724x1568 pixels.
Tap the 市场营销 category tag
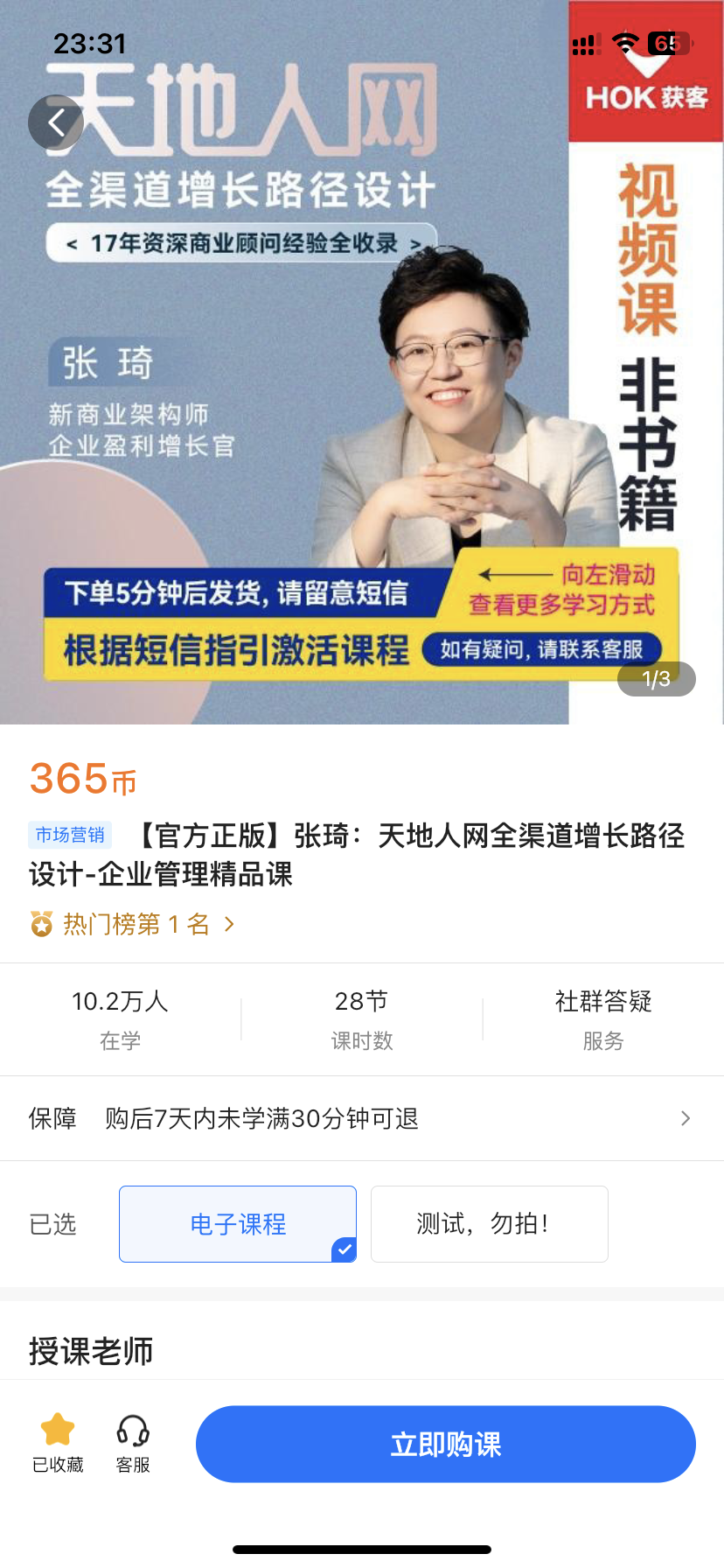point(70,835)
